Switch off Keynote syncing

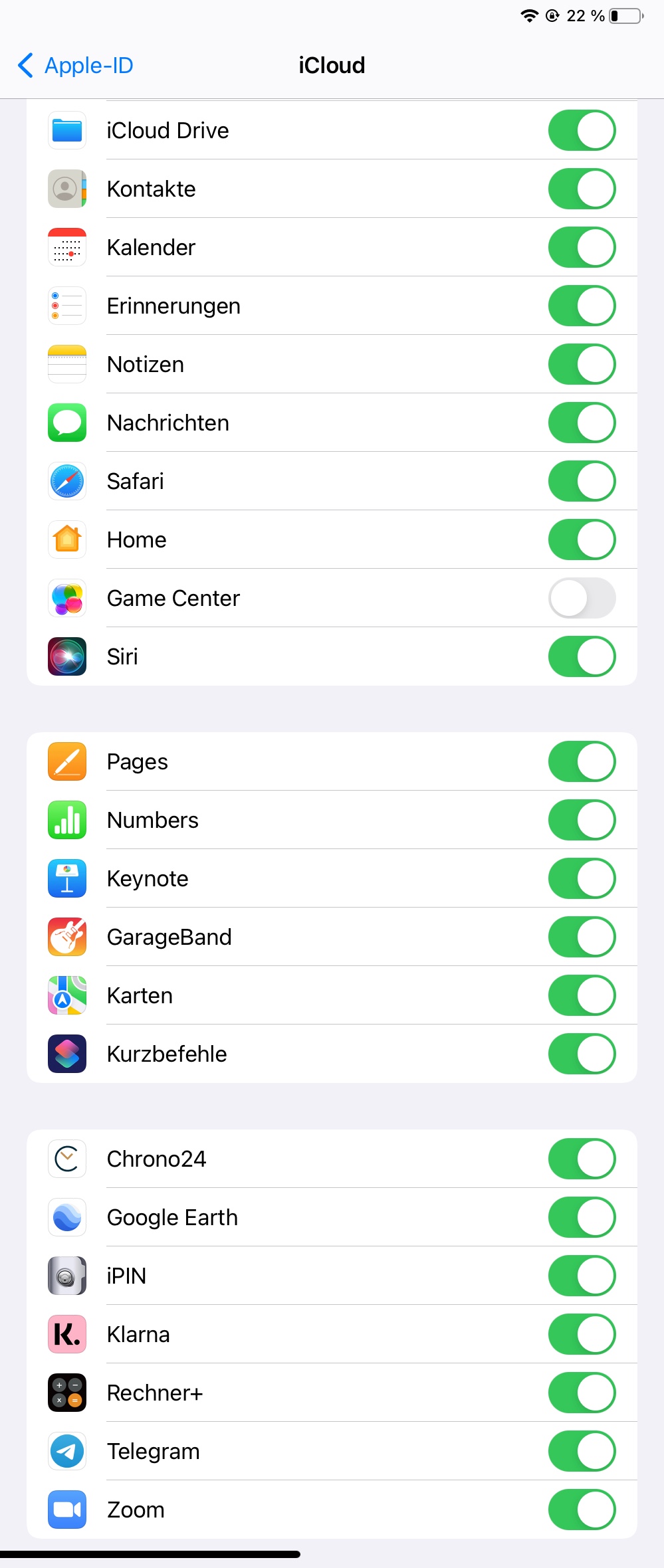[582, 878]
